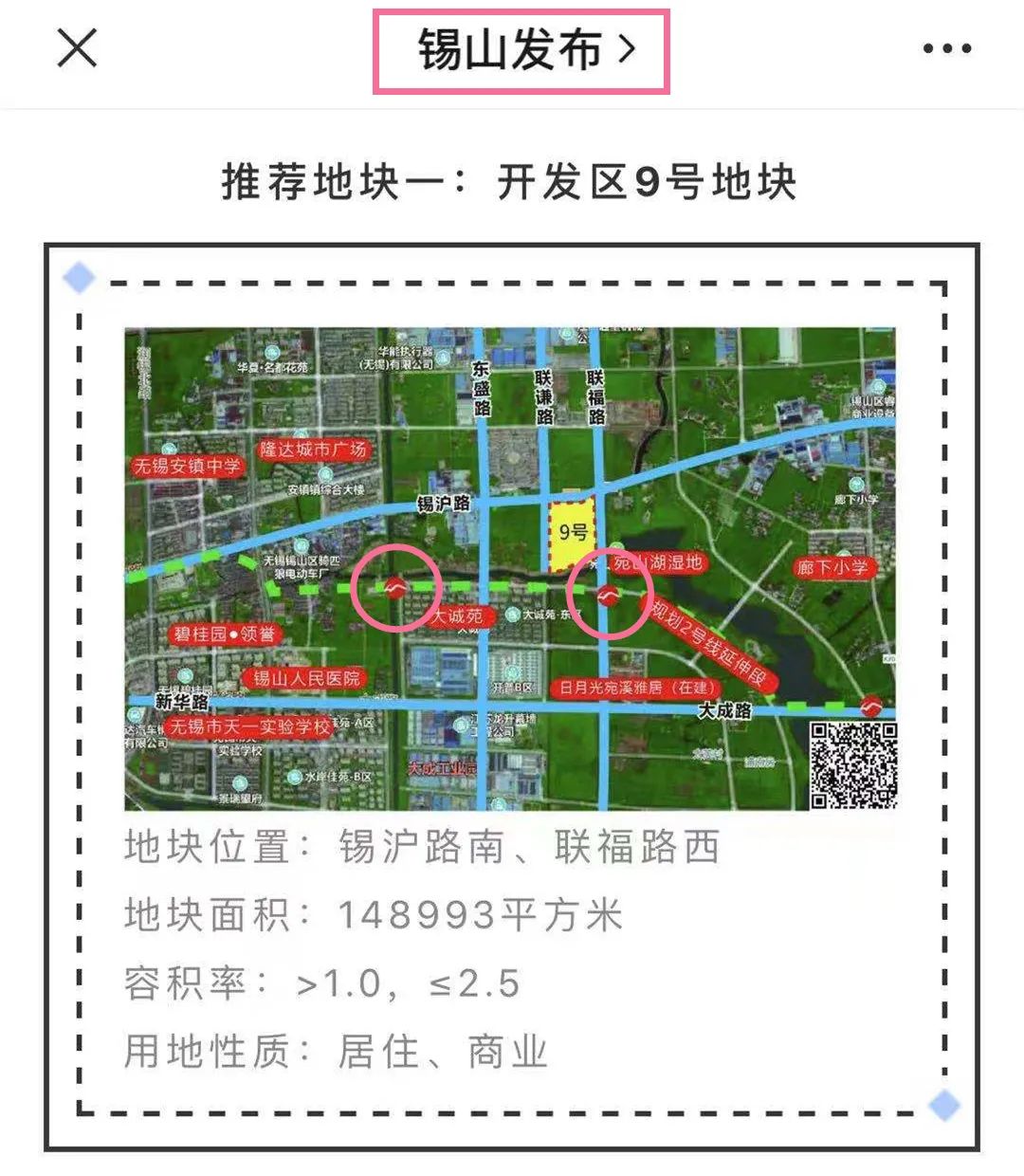
Task: Tap the metro station icon inside the left pink circle
Action: [398, 588]
